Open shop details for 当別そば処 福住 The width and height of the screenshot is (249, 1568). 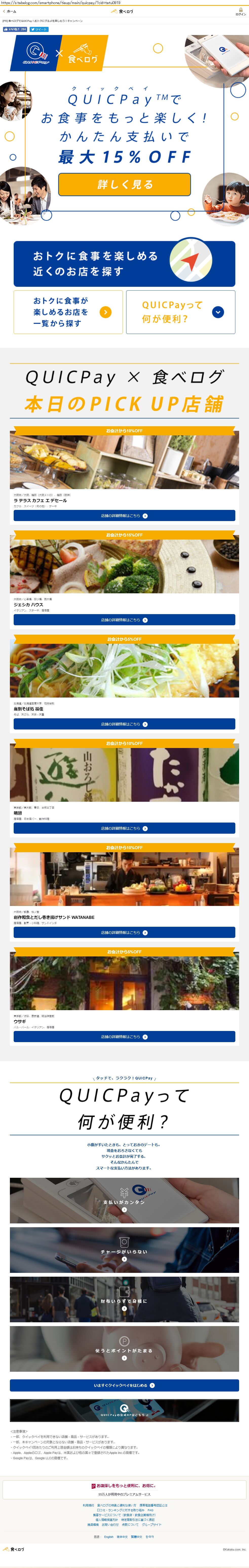coord(124,724)
